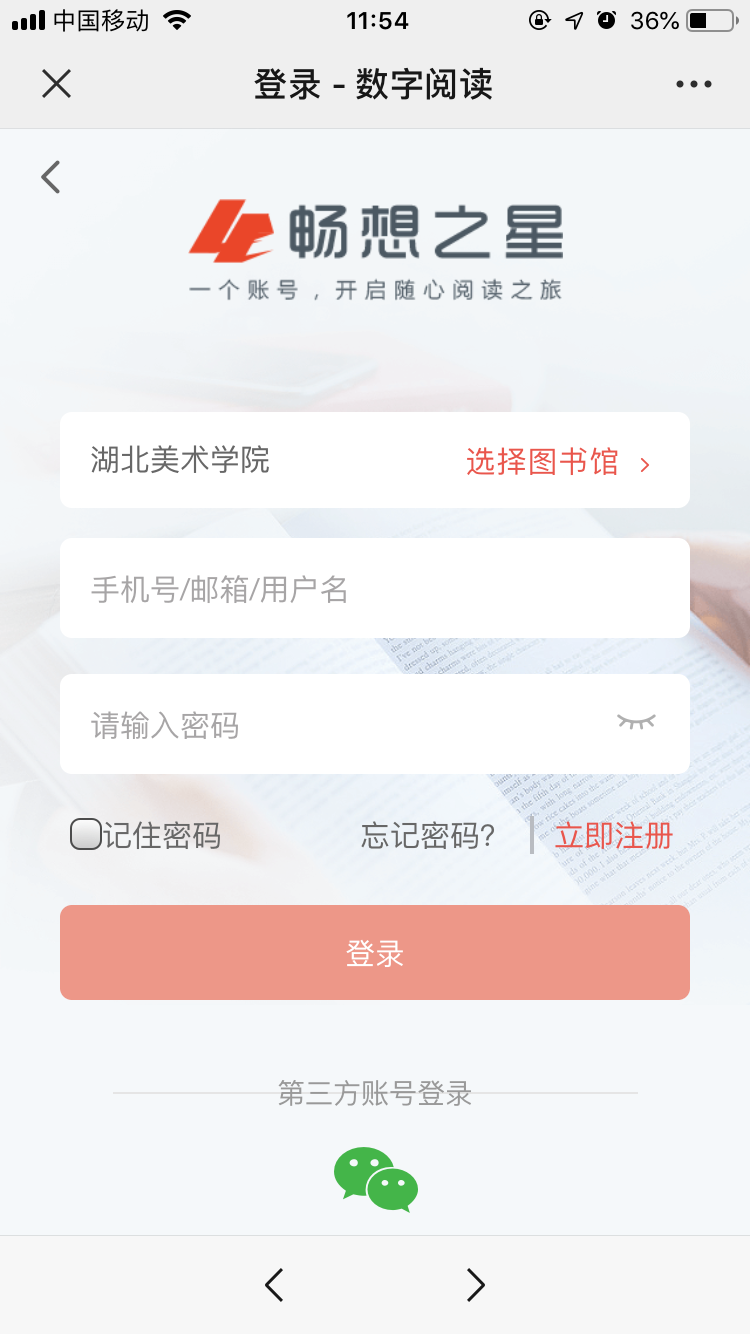Toggle password visibility eye icon

pos(636,722)
